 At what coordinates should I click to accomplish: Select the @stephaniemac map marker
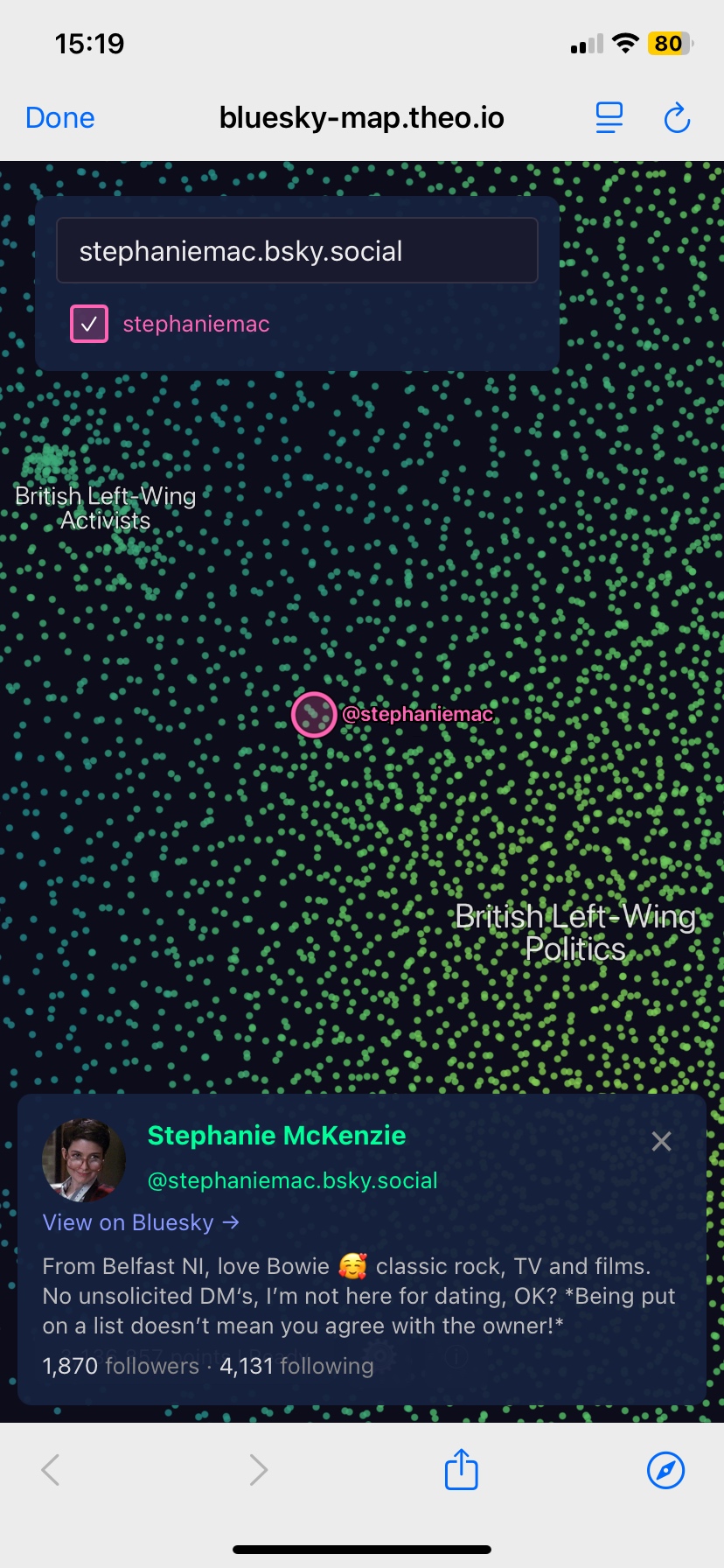tap(314, 715)
